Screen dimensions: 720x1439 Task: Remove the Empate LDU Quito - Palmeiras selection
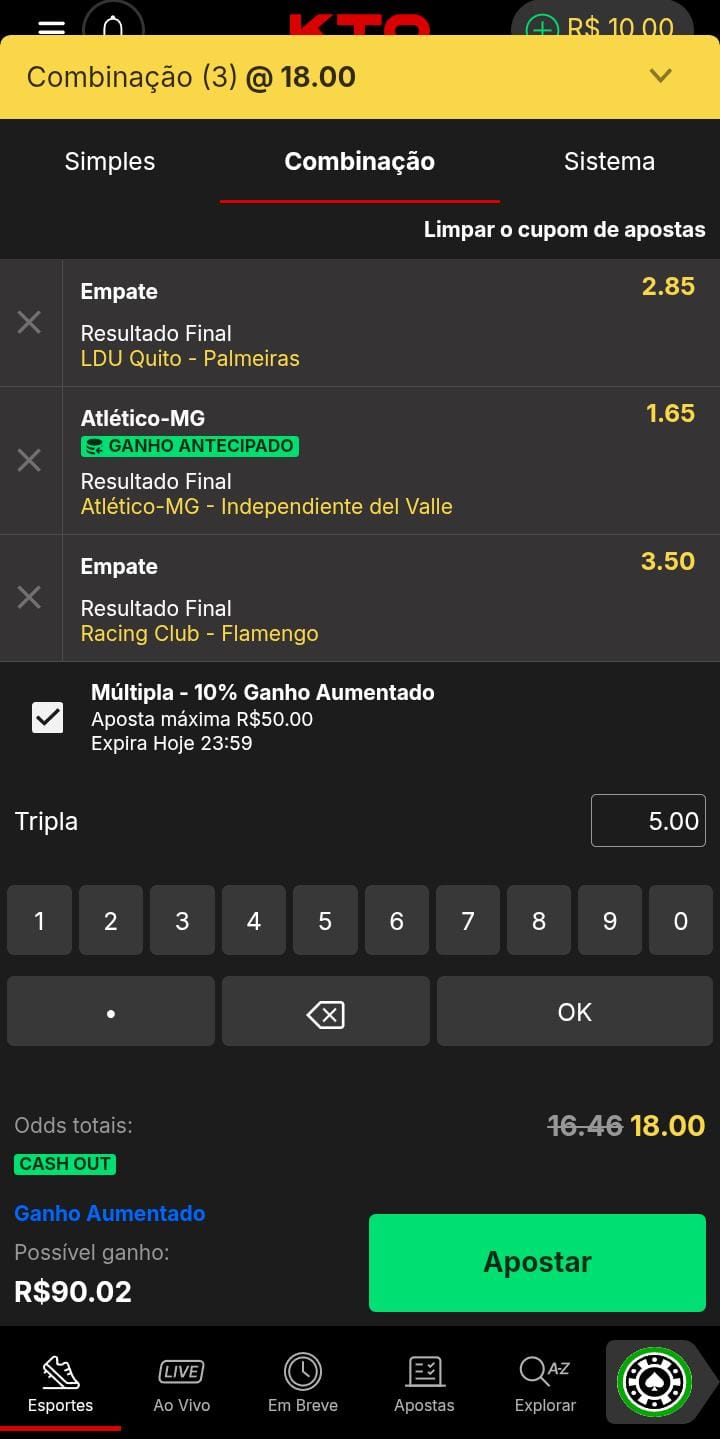(x=29, y=322)
